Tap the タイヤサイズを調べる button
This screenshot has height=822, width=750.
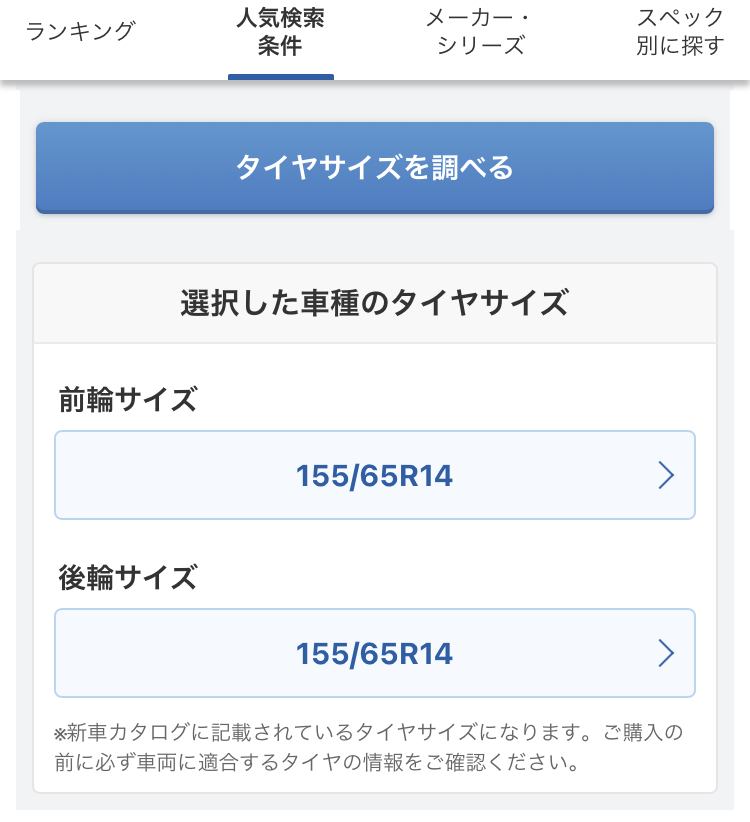pyautogui.click(x=375, y=168)
